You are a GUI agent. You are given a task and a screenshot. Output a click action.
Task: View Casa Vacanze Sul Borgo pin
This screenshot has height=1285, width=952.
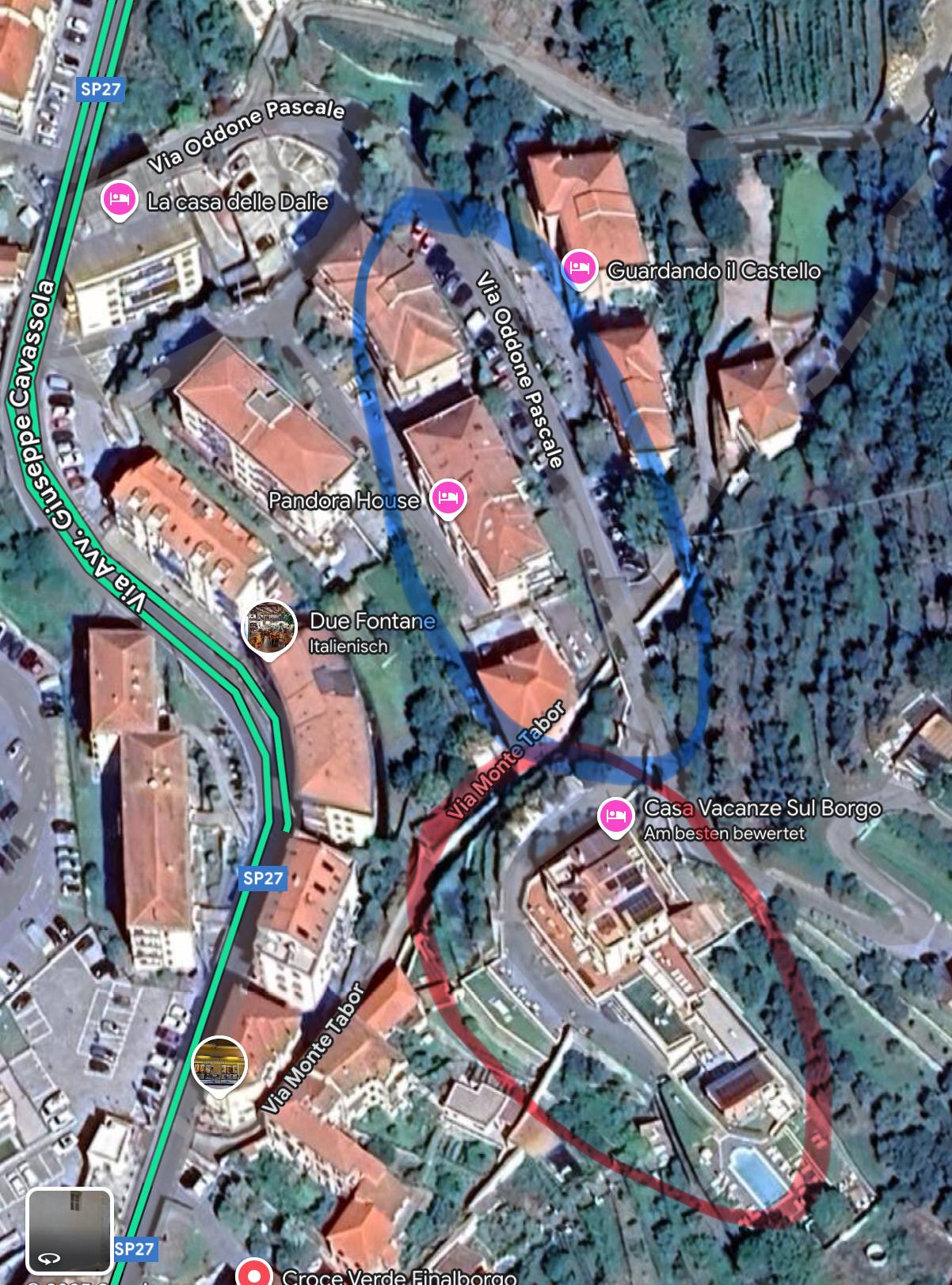[615, 816]
